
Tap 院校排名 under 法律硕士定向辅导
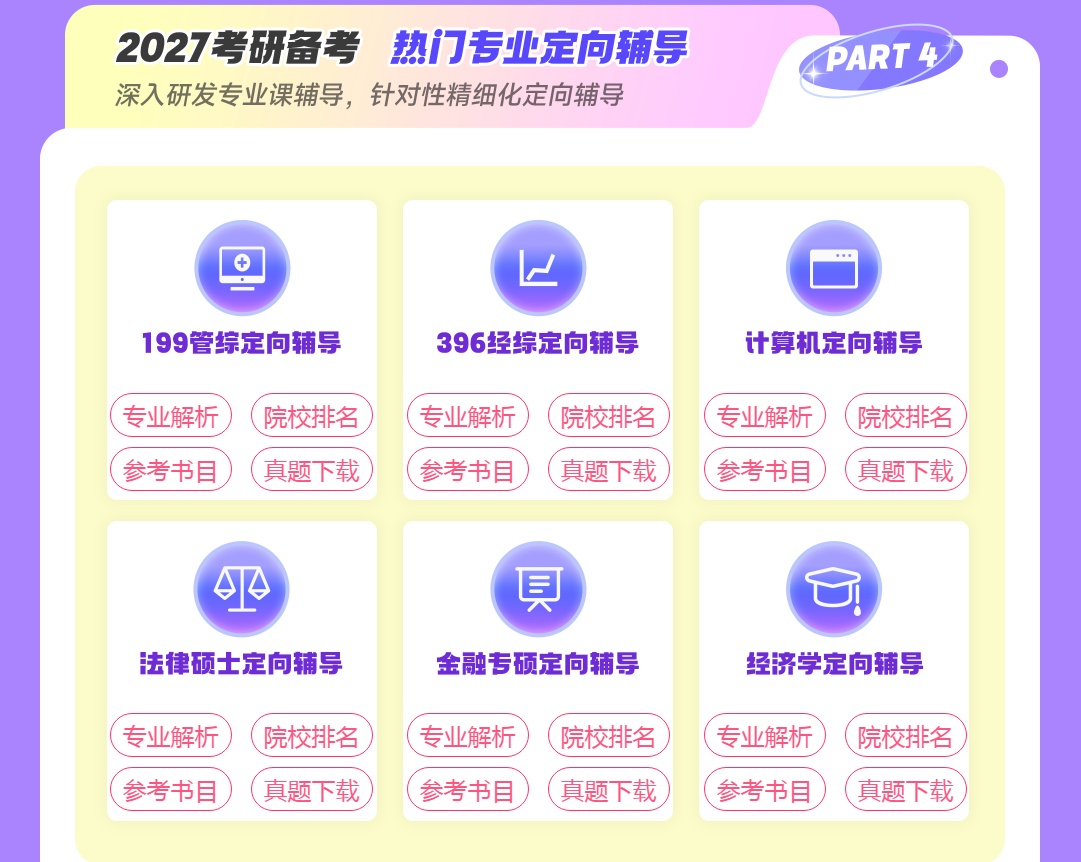(x=311, y=737)
